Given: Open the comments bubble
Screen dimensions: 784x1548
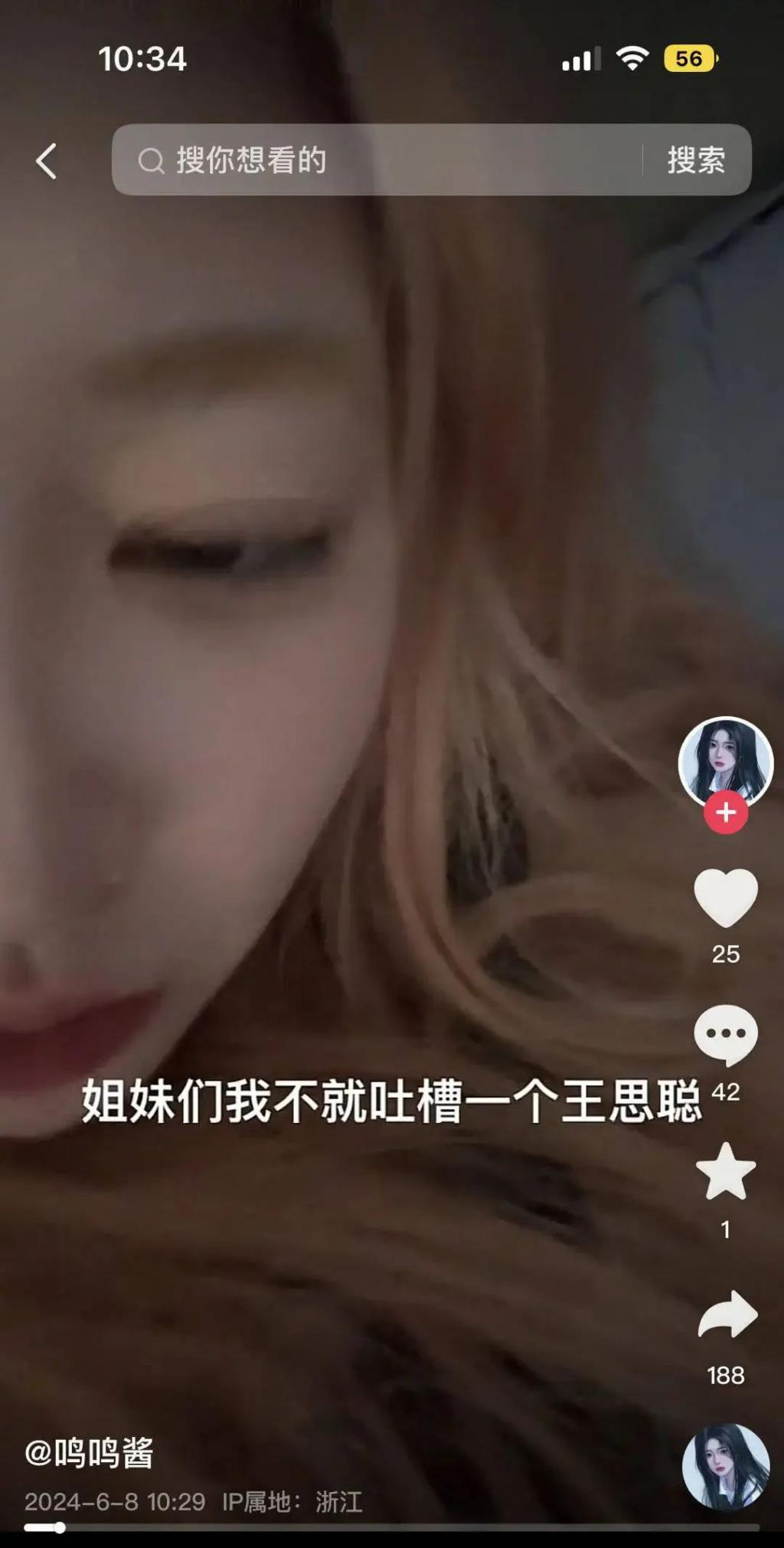Looking at the screenshot, I should point(725,1035).
